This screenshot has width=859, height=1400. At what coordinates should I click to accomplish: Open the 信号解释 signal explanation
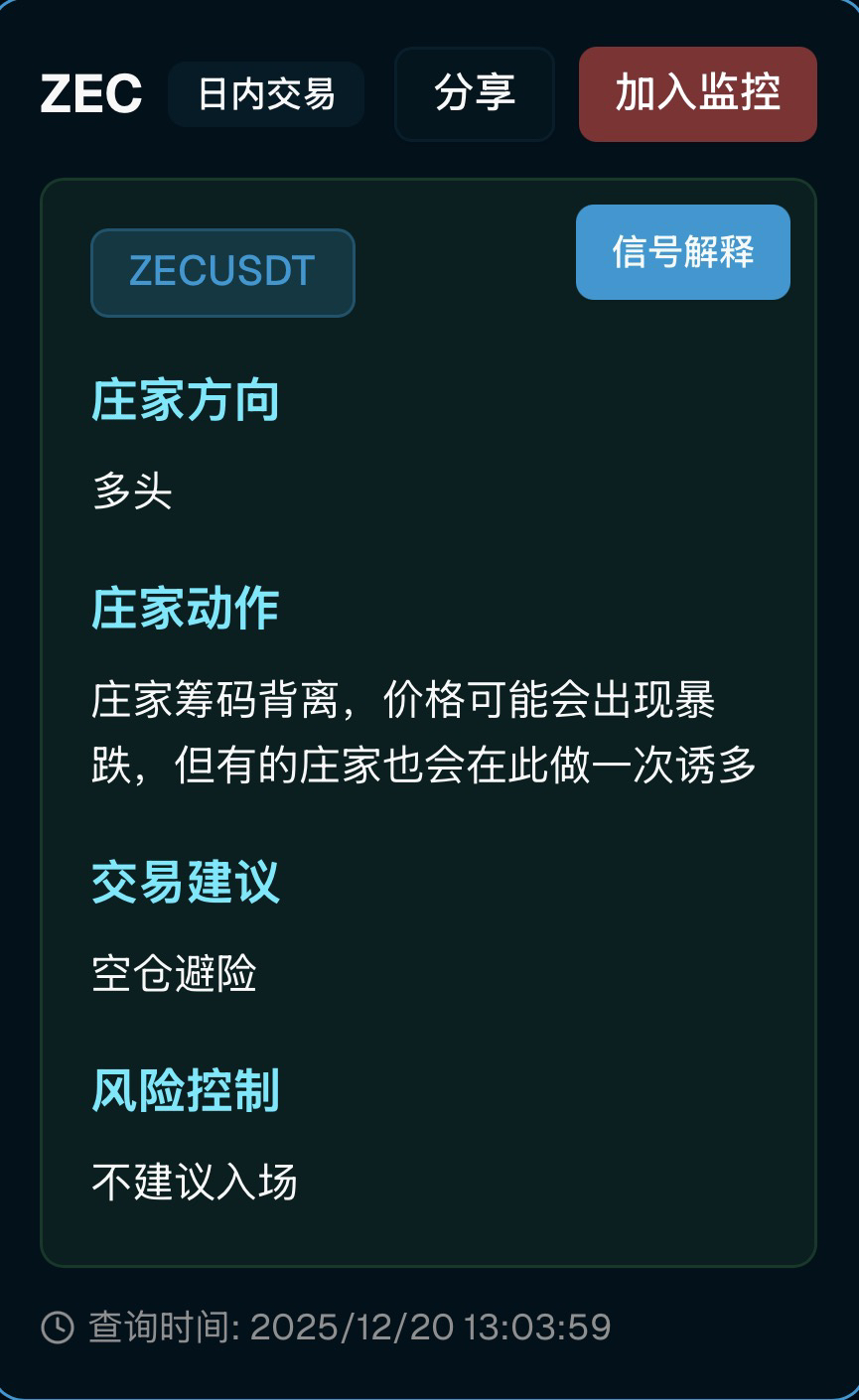pos(682,252)
